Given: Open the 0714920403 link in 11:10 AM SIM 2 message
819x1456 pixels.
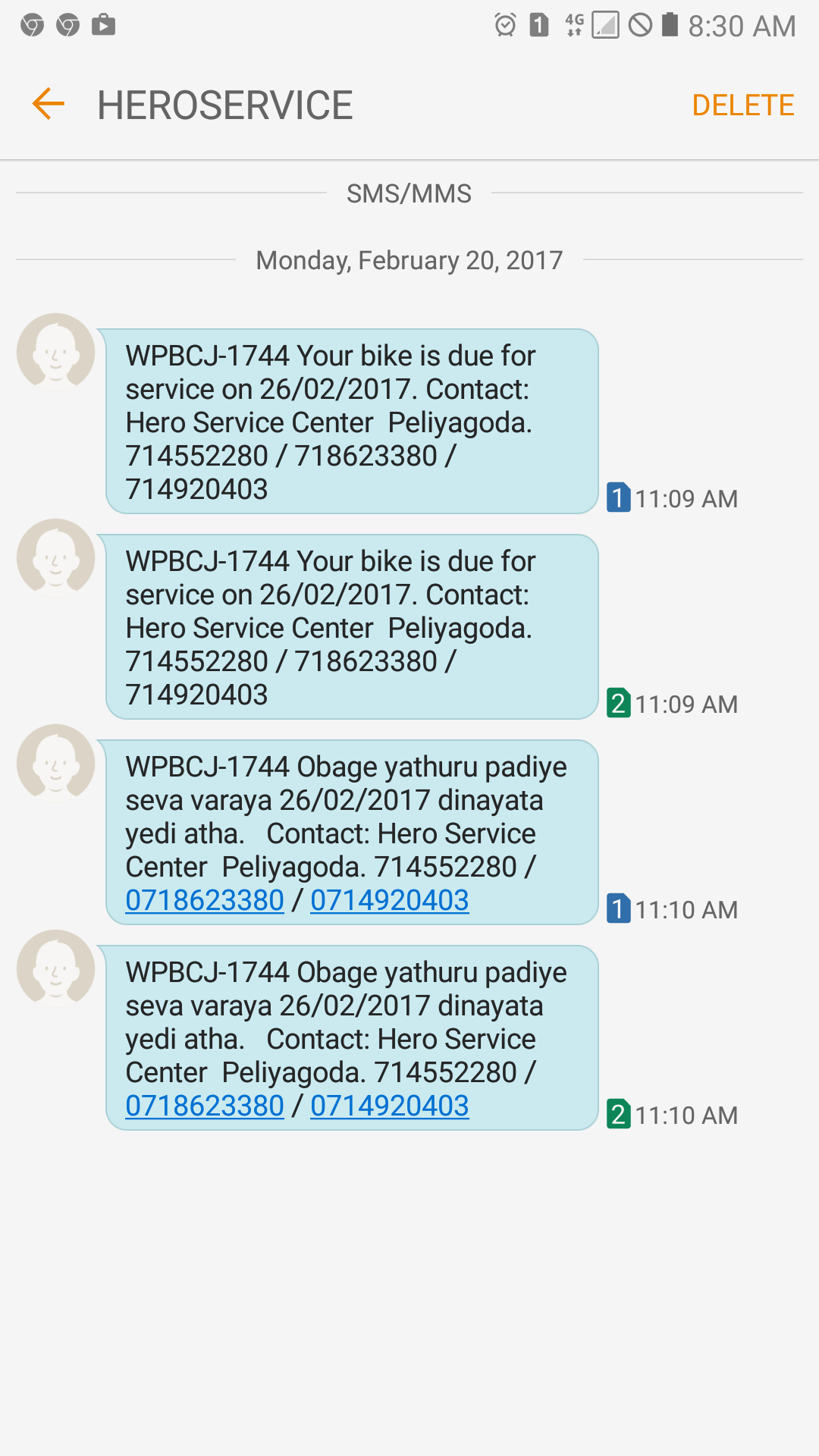Looking at the screenshot, I should pyautogui.click(x=390, y=1106).
